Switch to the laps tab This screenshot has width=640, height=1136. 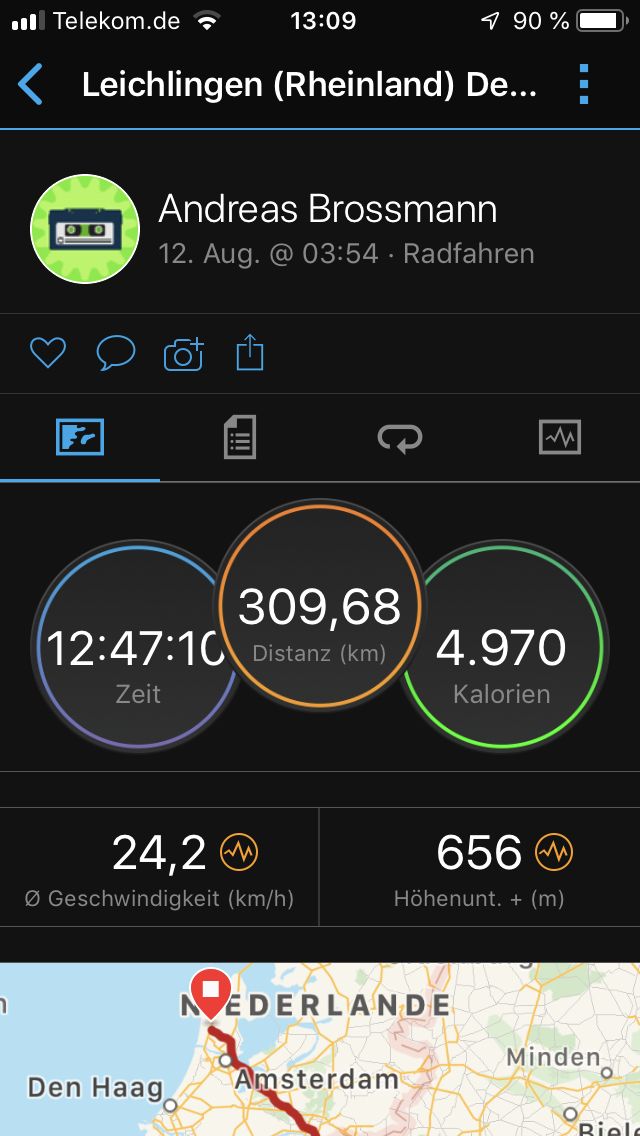pos(400,438)
